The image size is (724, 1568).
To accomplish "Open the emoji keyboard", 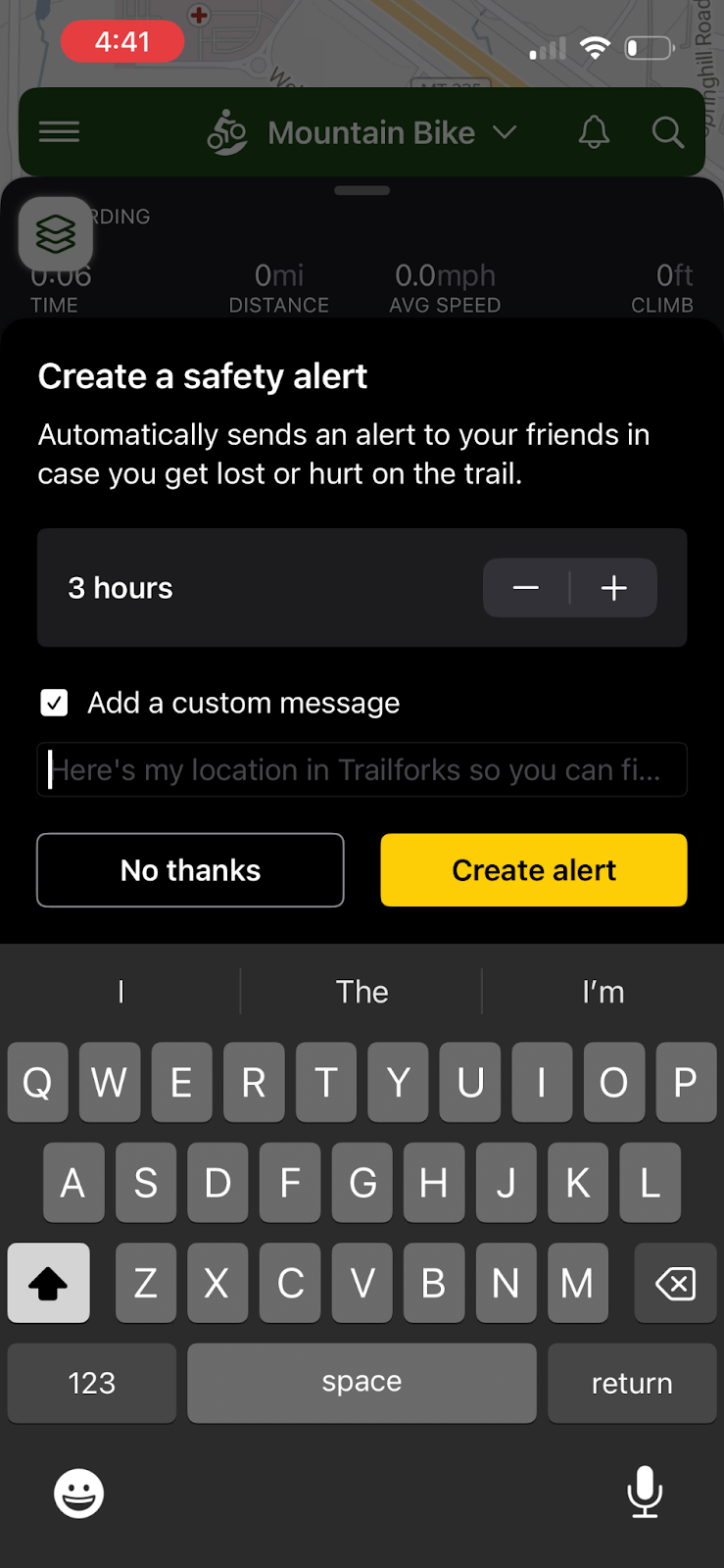I will coord(78,1494).
